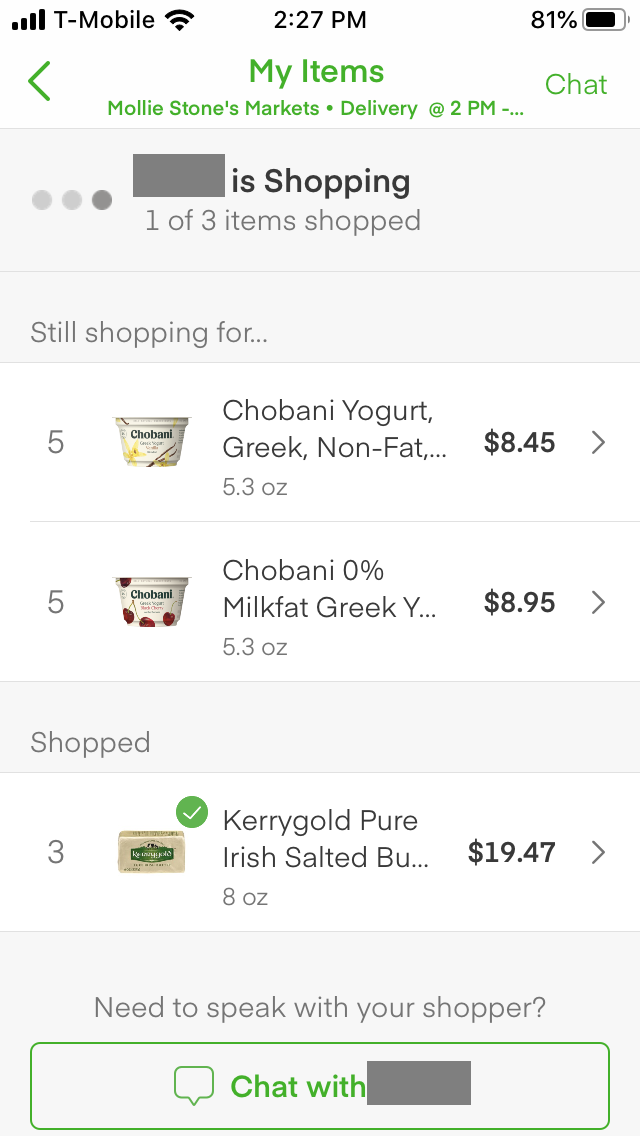This screenshot has height=1136, width=640.
Task: Open the Chobani Yogurt Greek Non-Fat item
Action: pyautogui.click(x=320, y=442)
